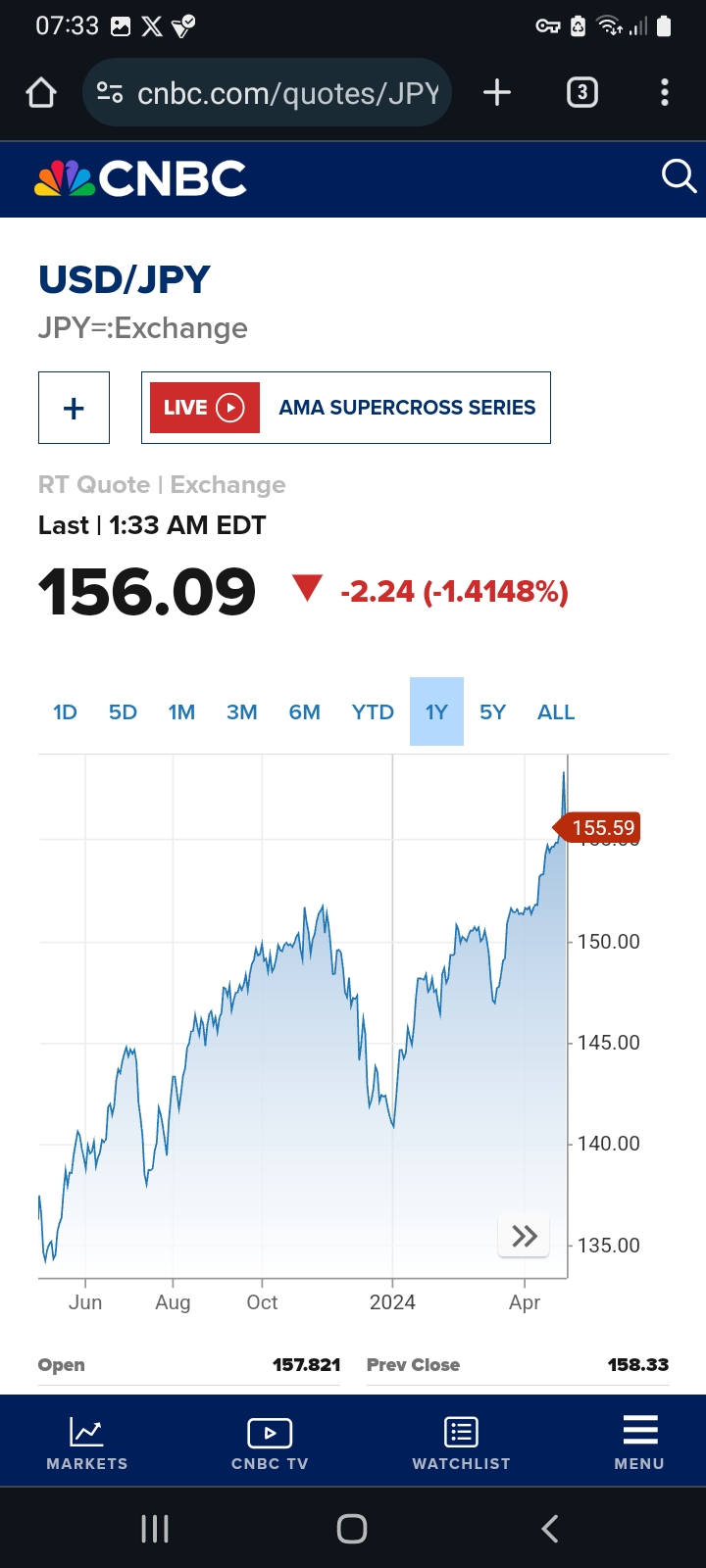Select the ALL chart range
Image resolution: width=706 pixels, height=1568 pixels.
click(555, 712)
